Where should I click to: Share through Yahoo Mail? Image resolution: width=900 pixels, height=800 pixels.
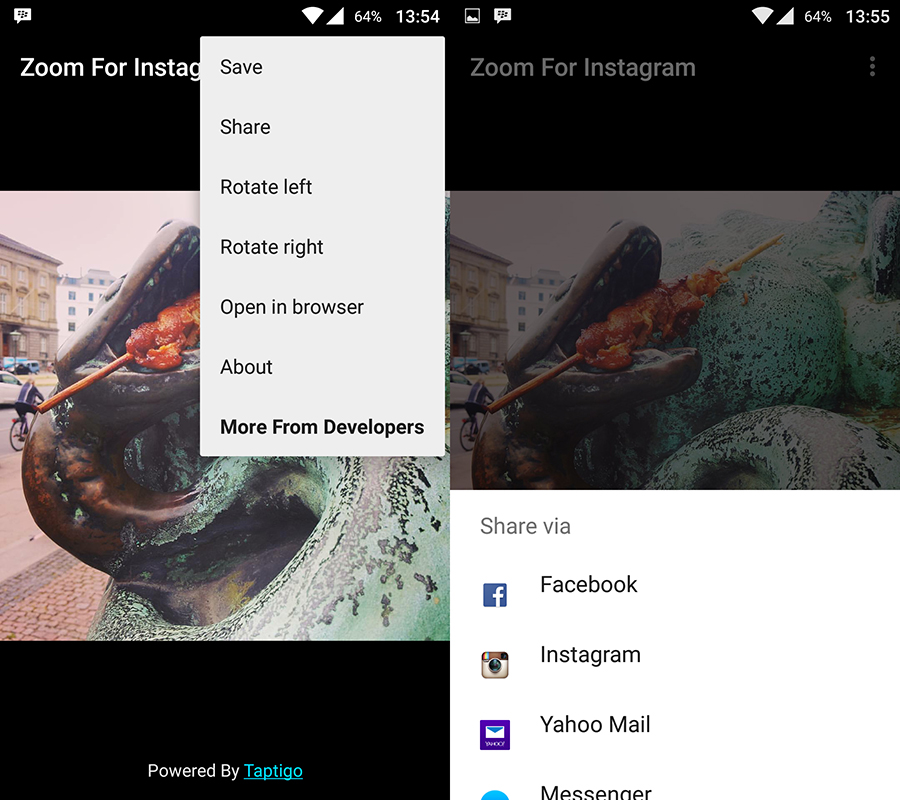(x=595, y=726)
